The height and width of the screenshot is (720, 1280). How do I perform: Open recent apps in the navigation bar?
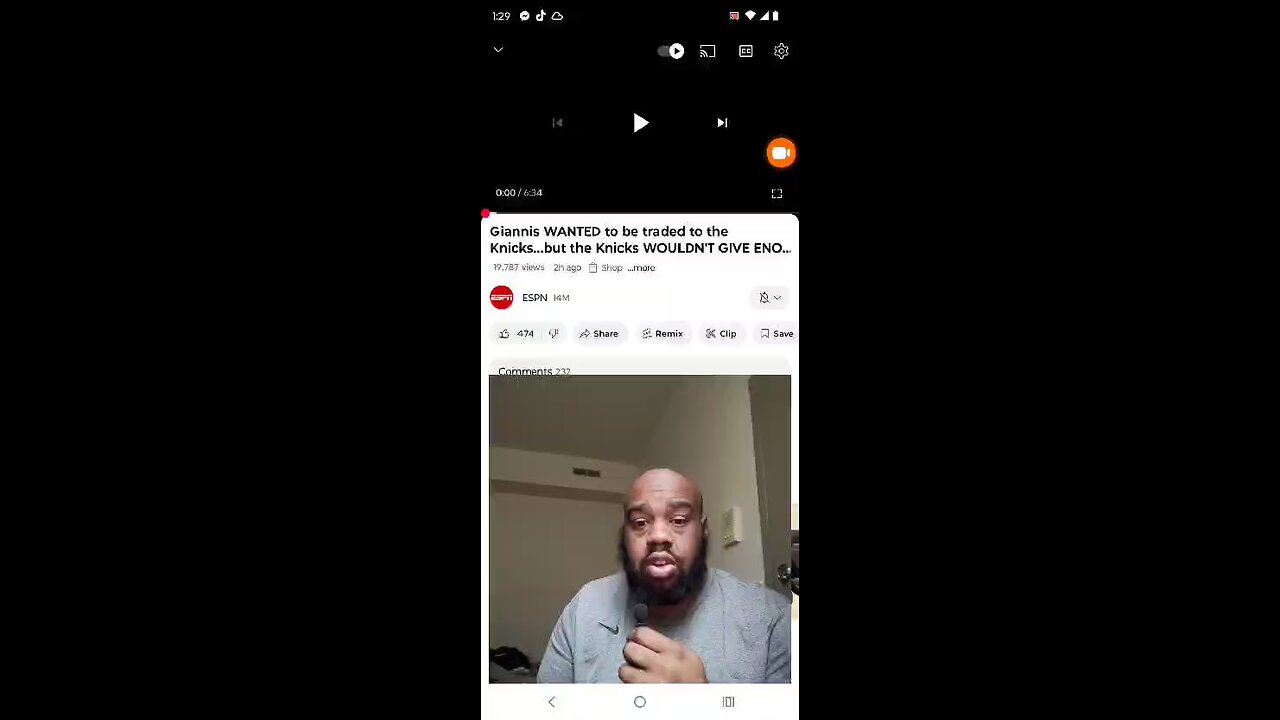(x=728, y=702)
